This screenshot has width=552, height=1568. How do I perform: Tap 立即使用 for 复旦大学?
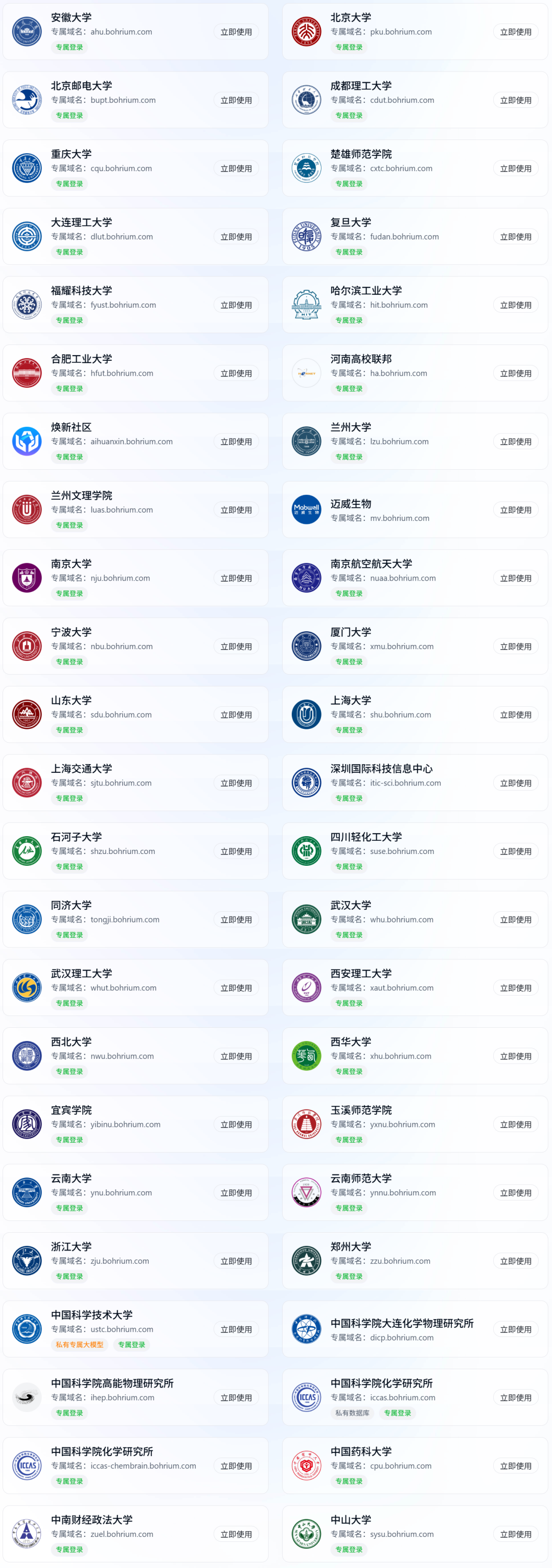click(515, 237)
